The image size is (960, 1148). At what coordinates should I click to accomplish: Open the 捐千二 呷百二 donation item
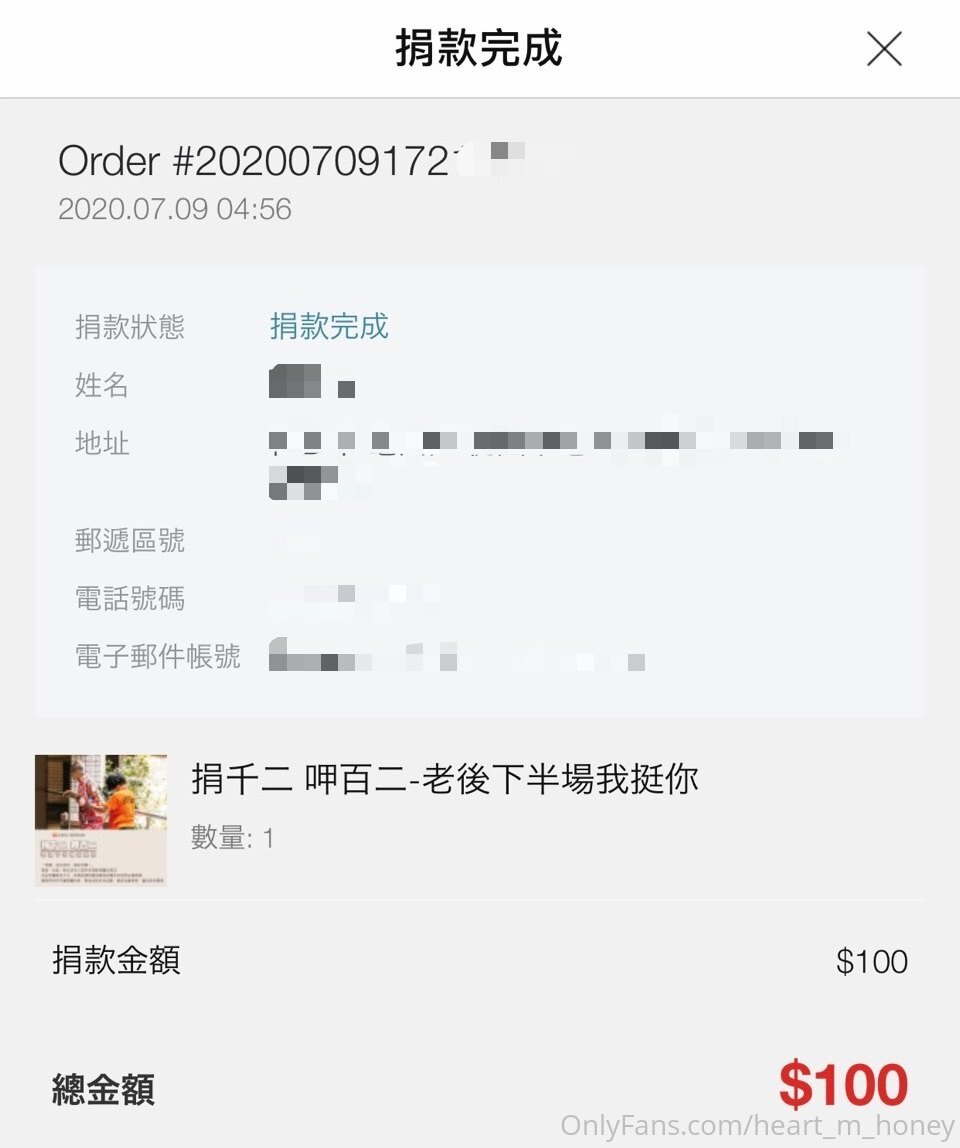[444, 779]
